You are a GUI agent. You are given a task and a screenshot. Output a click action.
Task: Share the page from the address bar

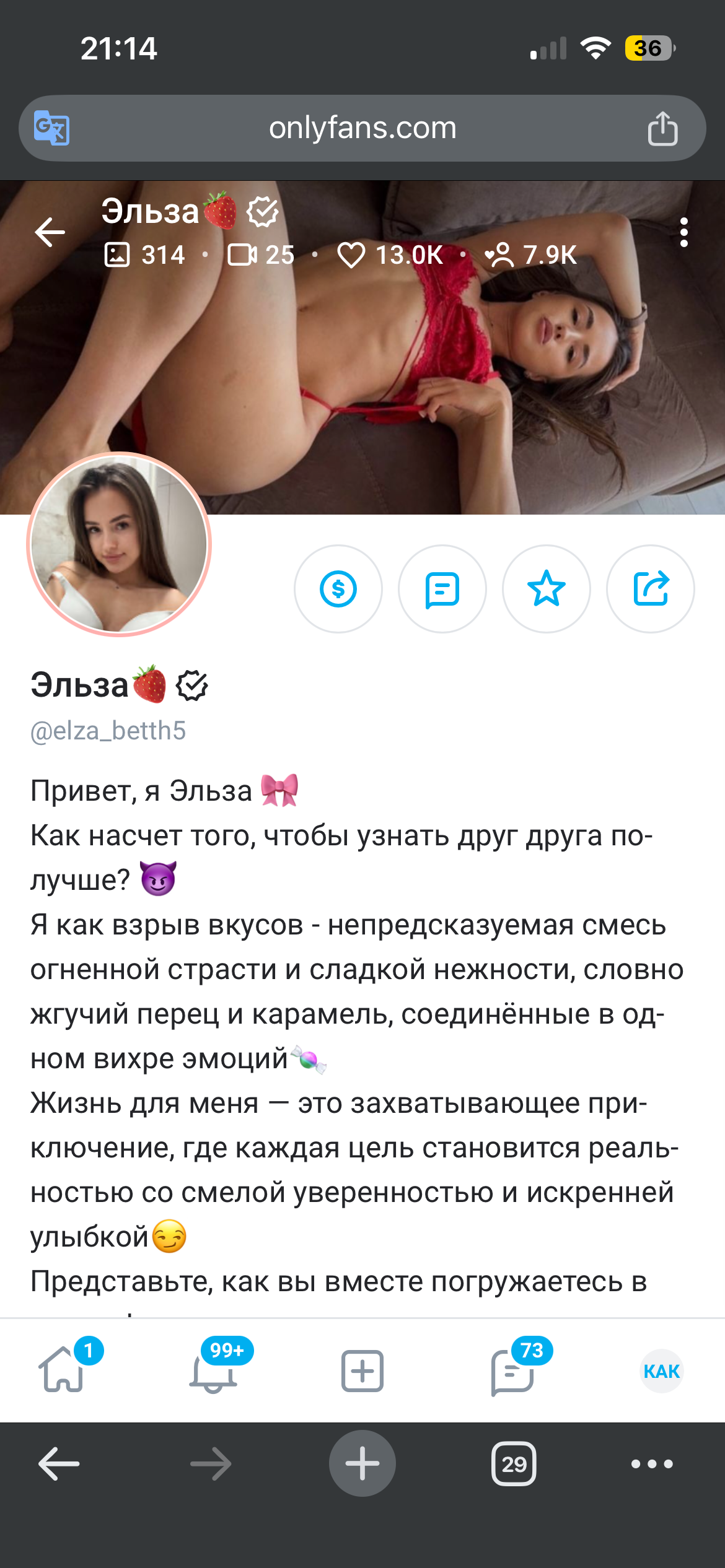(662, 128)
